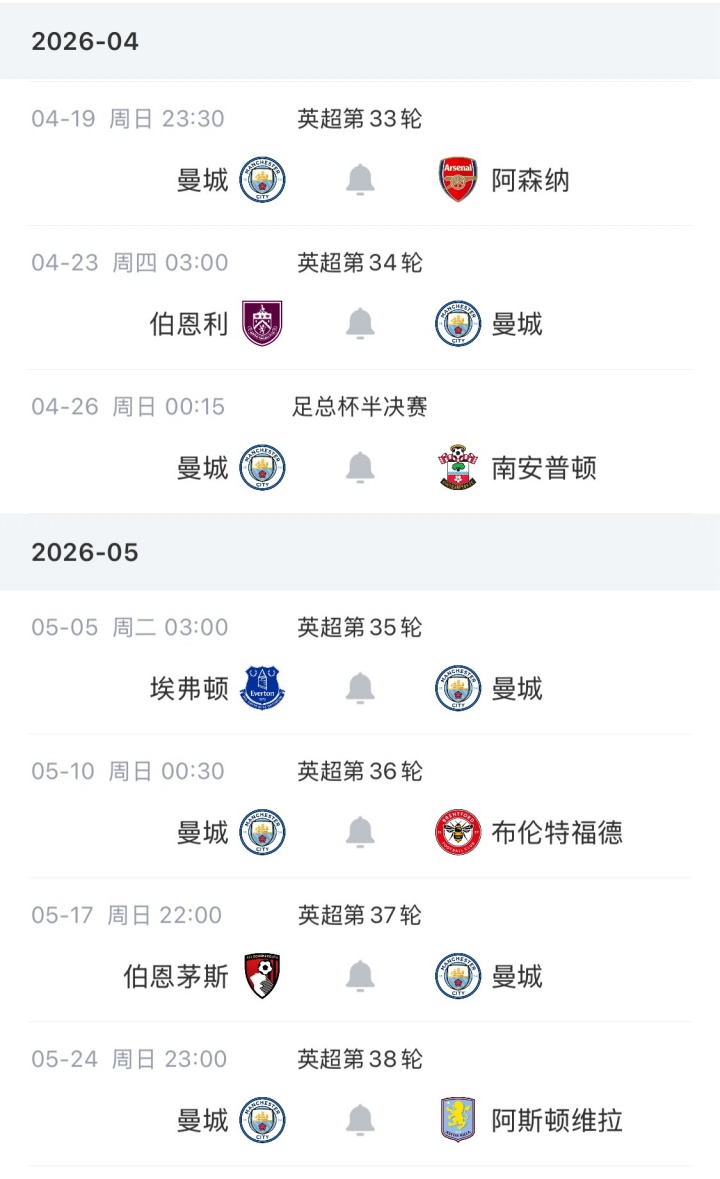Set a reminder for 曼城 vs 阿森纳
Screen dimensions: 720x1179
point(360,181)
